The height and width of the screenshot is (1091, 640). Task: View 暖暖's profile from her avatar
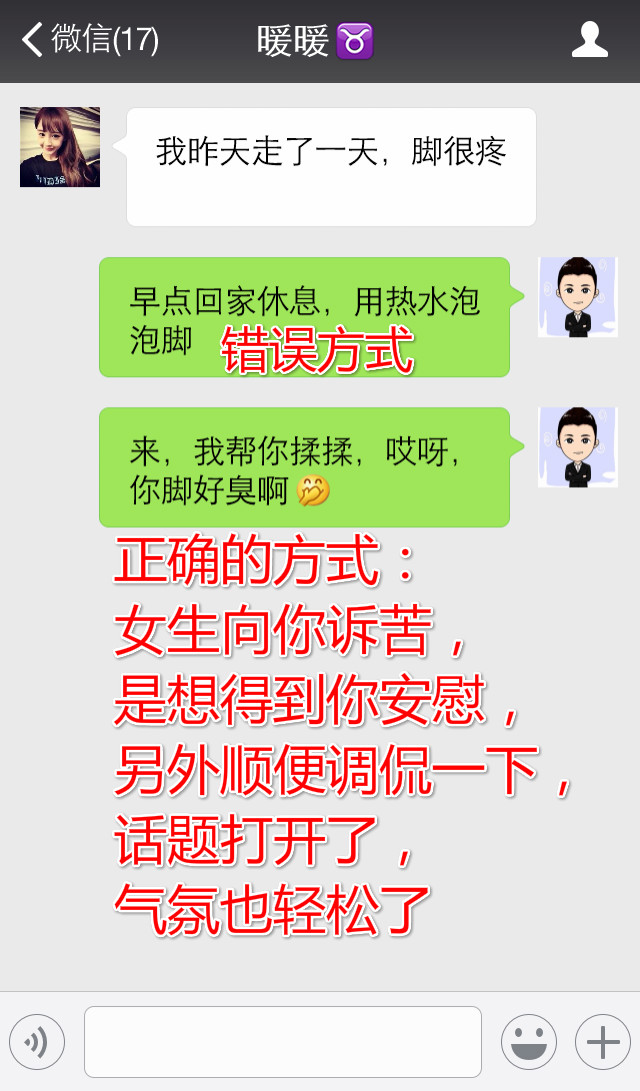click(x=60, y=147)
